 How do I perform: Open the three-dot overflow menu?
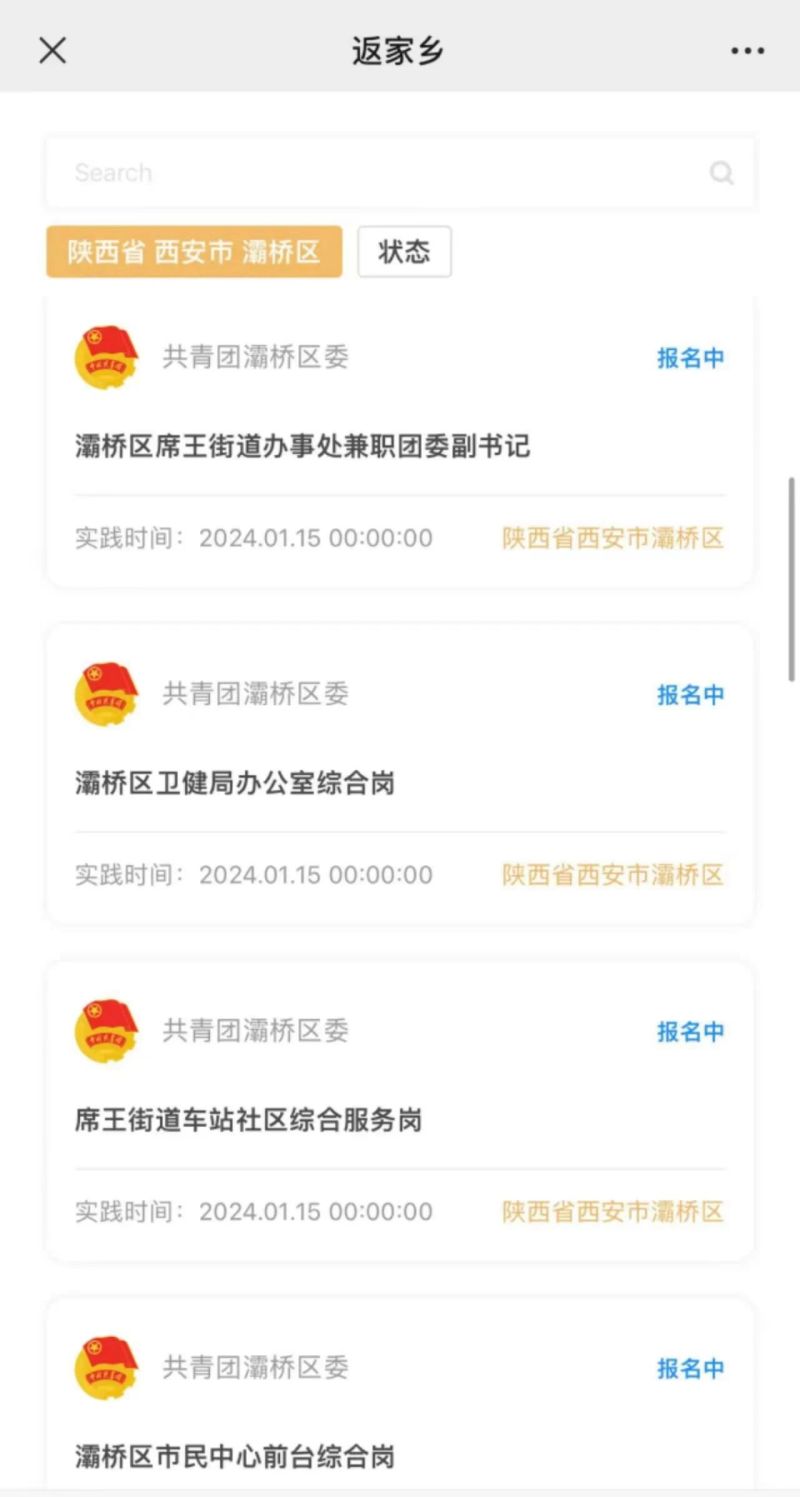(x=747, y=51)
